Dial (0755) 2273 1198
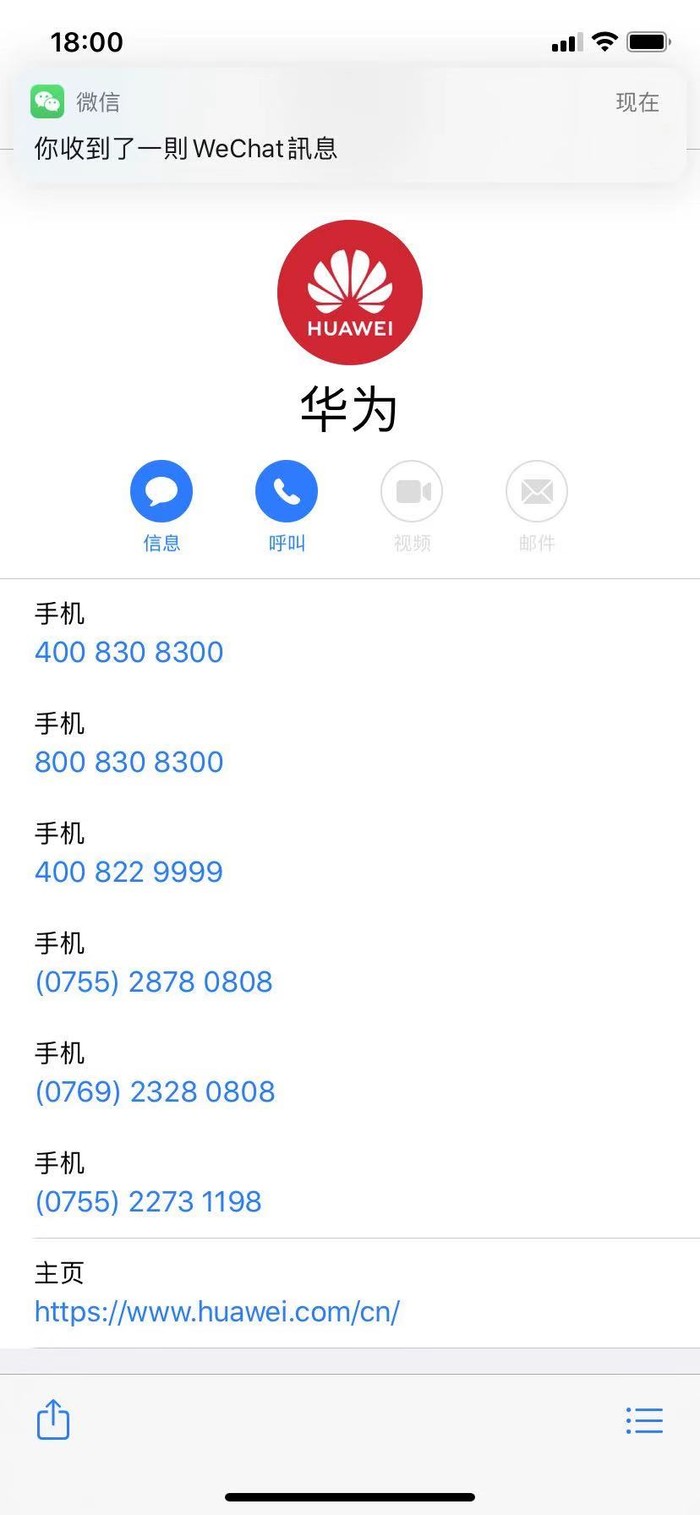The height and width of the screenshot is (1515, 700). tap(148, 1202)
